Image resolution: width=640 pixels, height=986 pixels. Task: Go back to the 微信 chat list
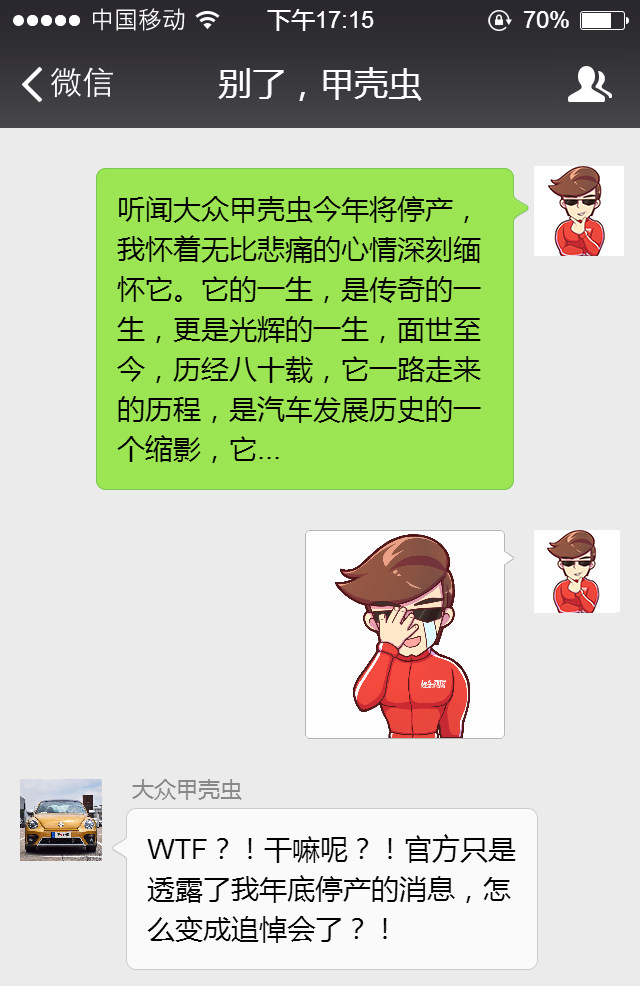point(68,84)
